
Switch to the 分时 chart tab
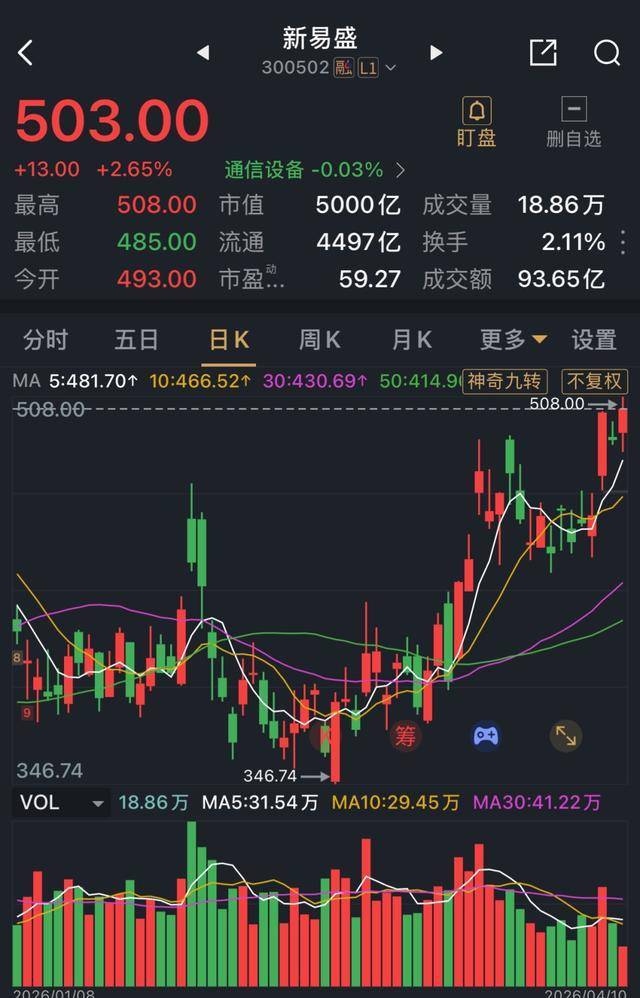(46, 340)
